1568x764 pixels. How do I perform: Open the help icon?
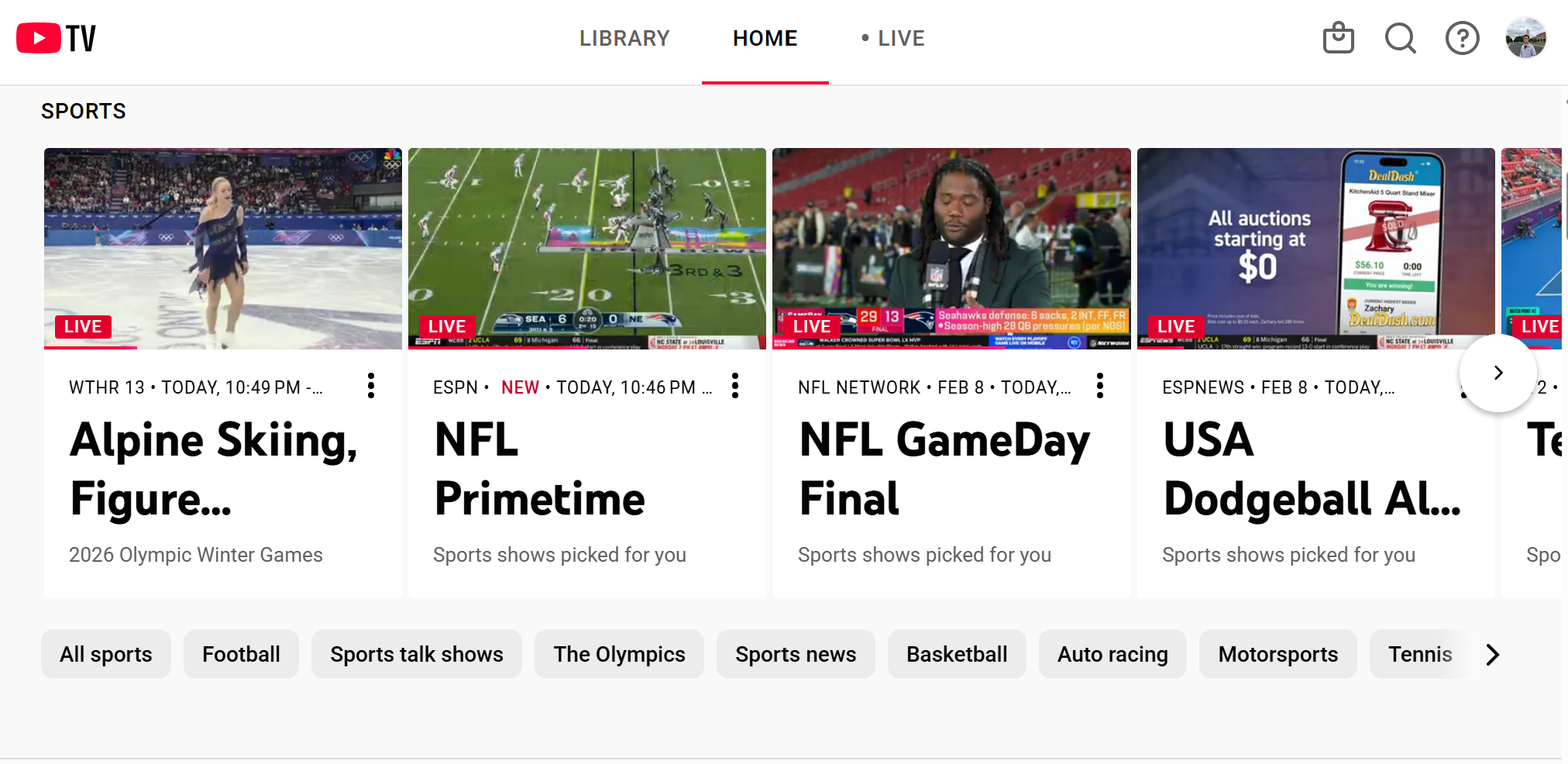tap(1462, 38)
